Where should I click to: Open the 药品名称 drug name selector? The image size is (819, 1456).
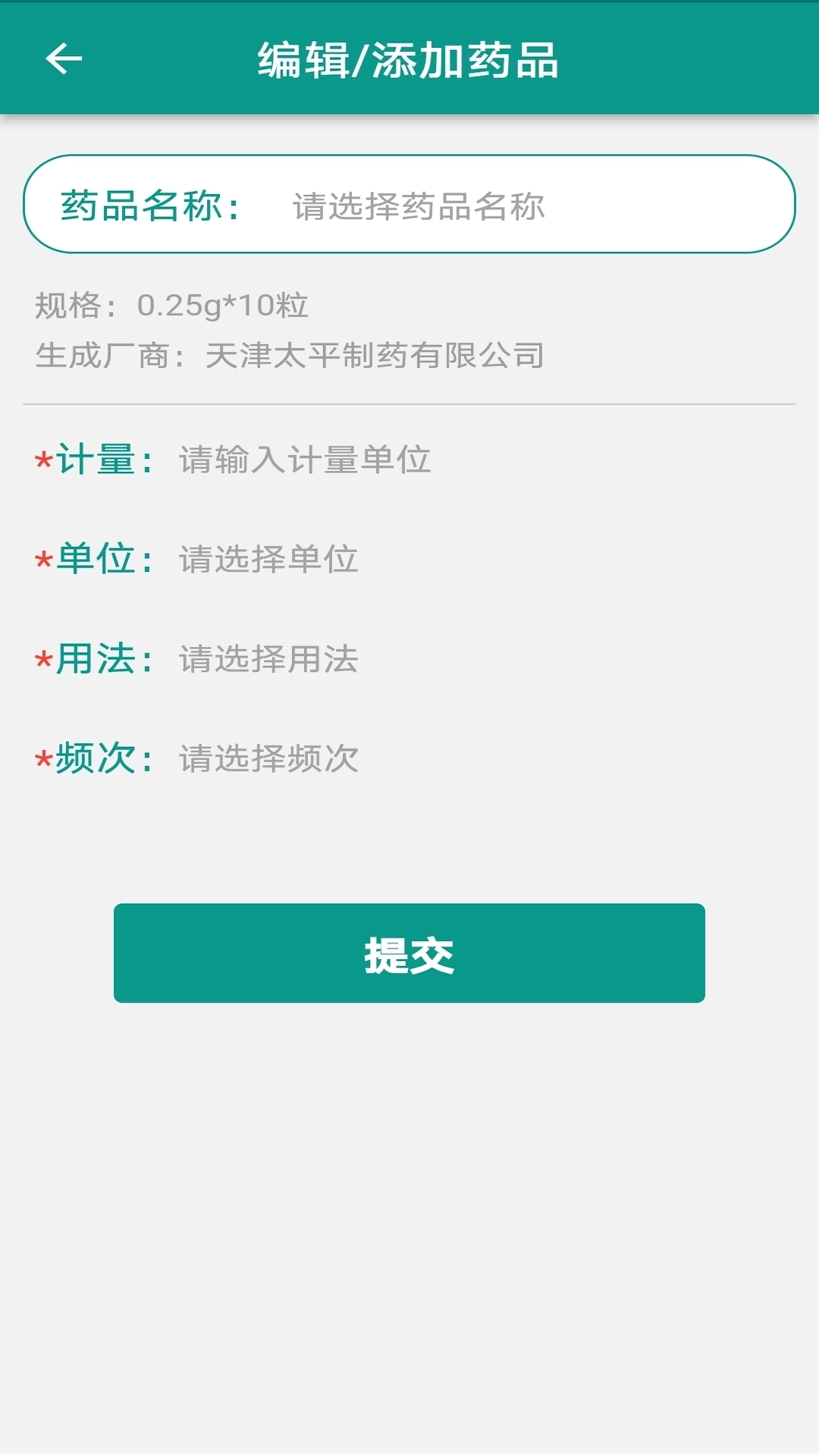(x=409, y=205)
